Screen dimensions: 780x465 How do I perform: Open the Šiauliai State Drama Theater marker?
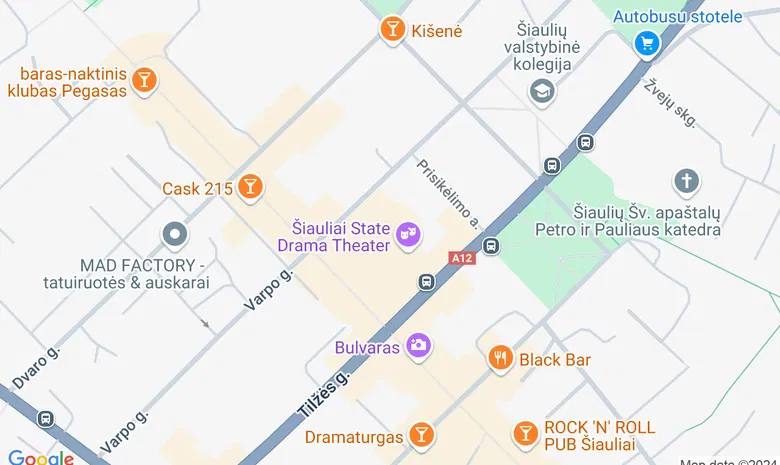(x=408, y=234)
